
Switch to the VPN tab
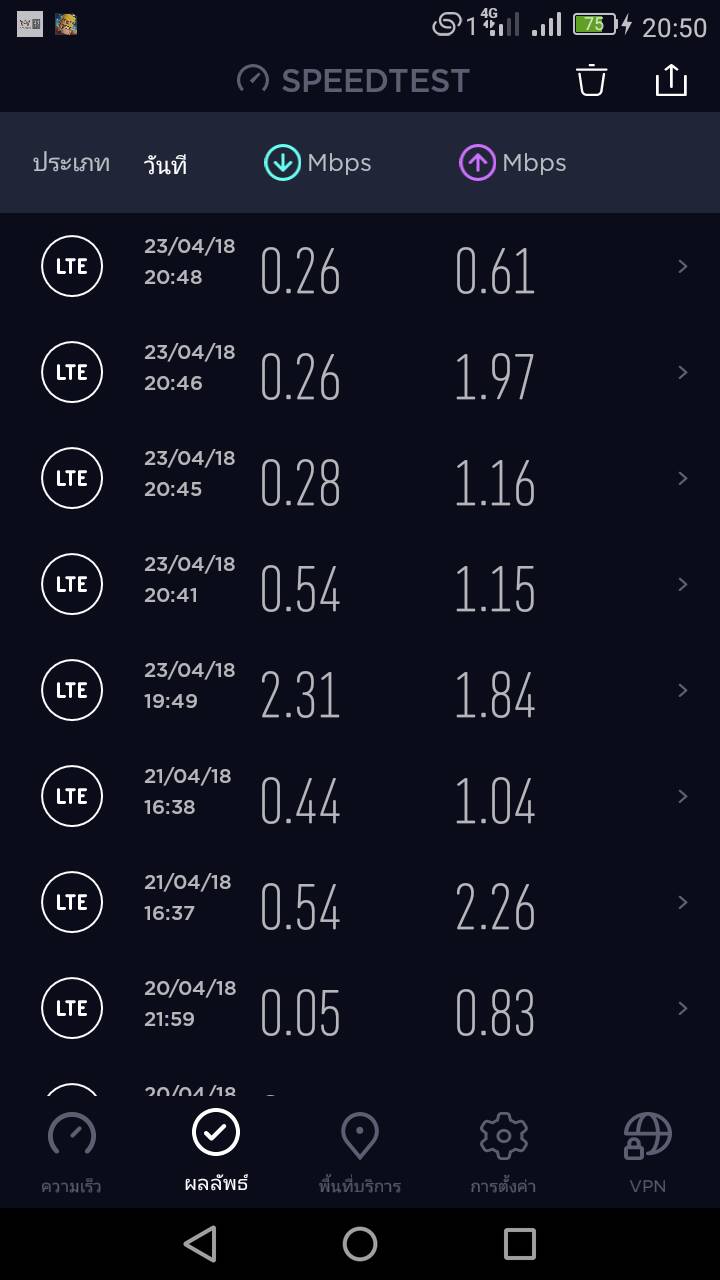pyautogui.click(x=648, y=1153)
